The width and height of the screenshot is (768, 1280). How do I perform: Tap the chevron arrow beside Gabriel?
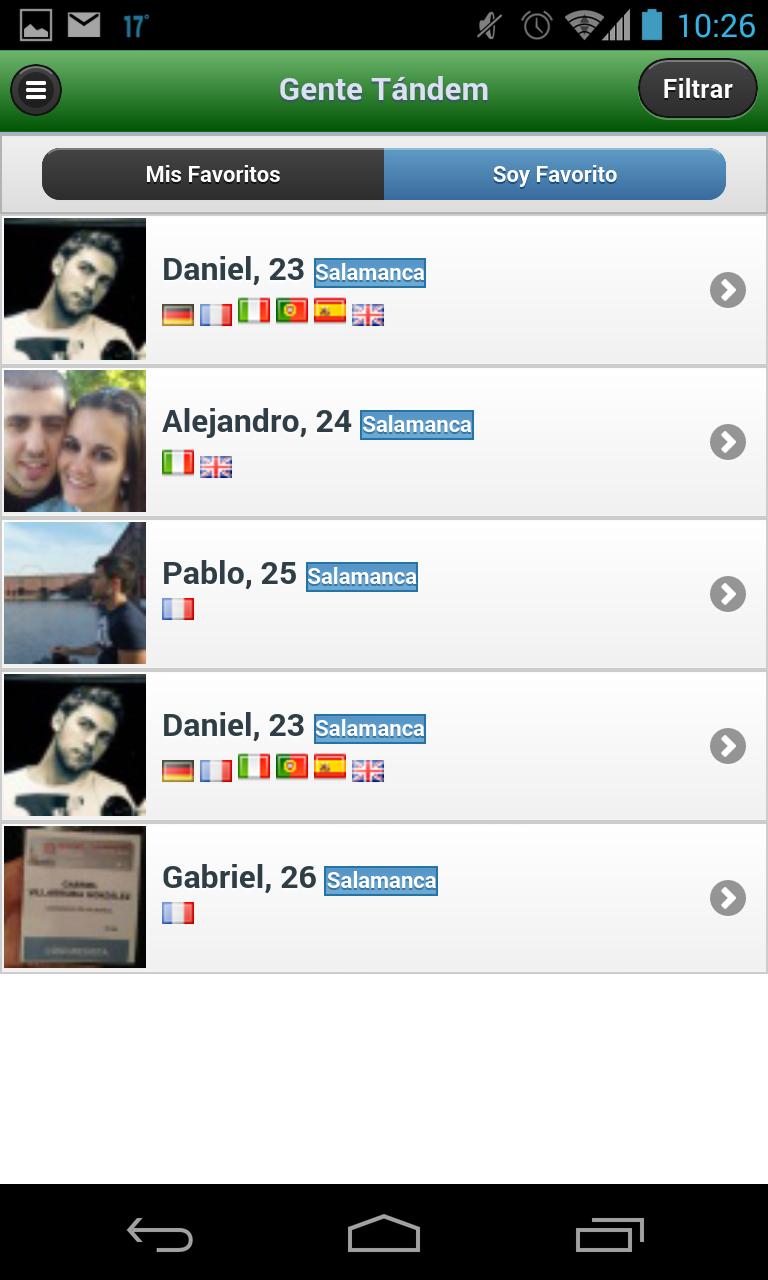point(727,898)
